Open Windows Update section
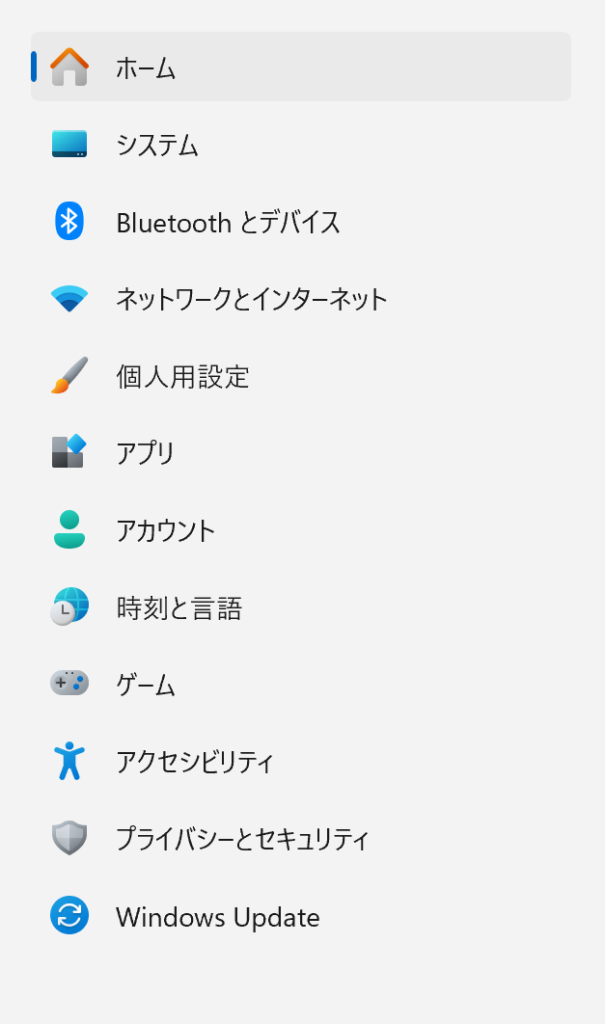The image size is (605, 1024). 301,916
